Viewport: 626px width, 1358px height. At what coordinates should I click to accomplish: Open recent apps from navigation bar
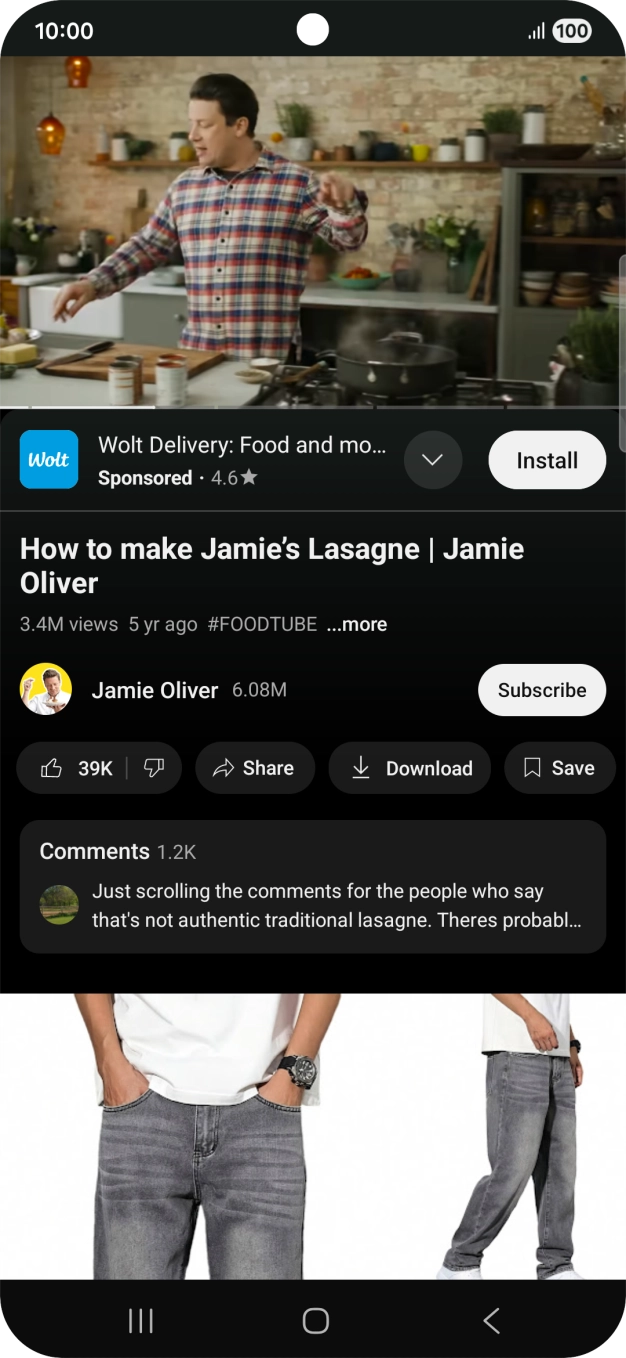pos(141,1321)
